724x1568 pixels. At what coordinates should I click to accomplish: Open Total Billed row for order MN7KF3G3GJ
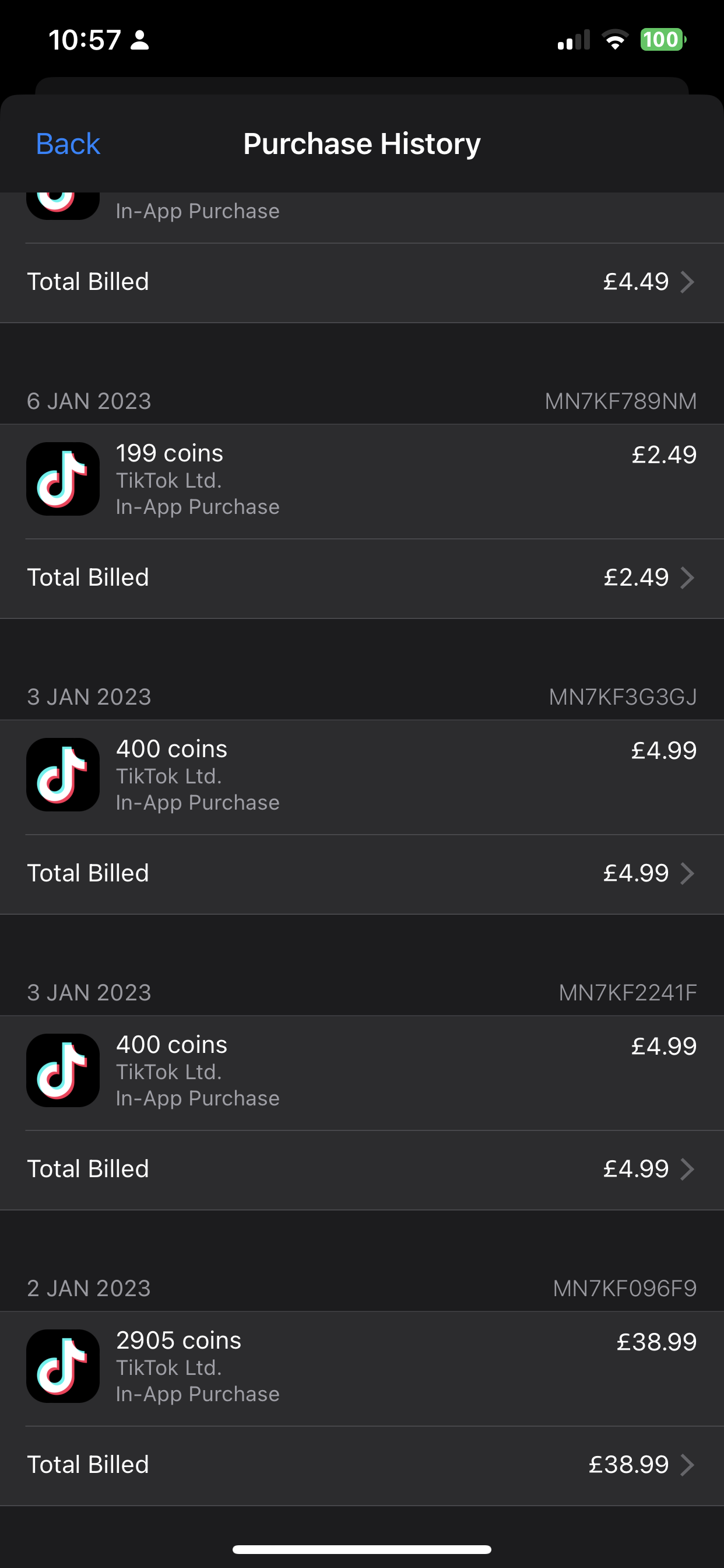click(x=361, y=873)
